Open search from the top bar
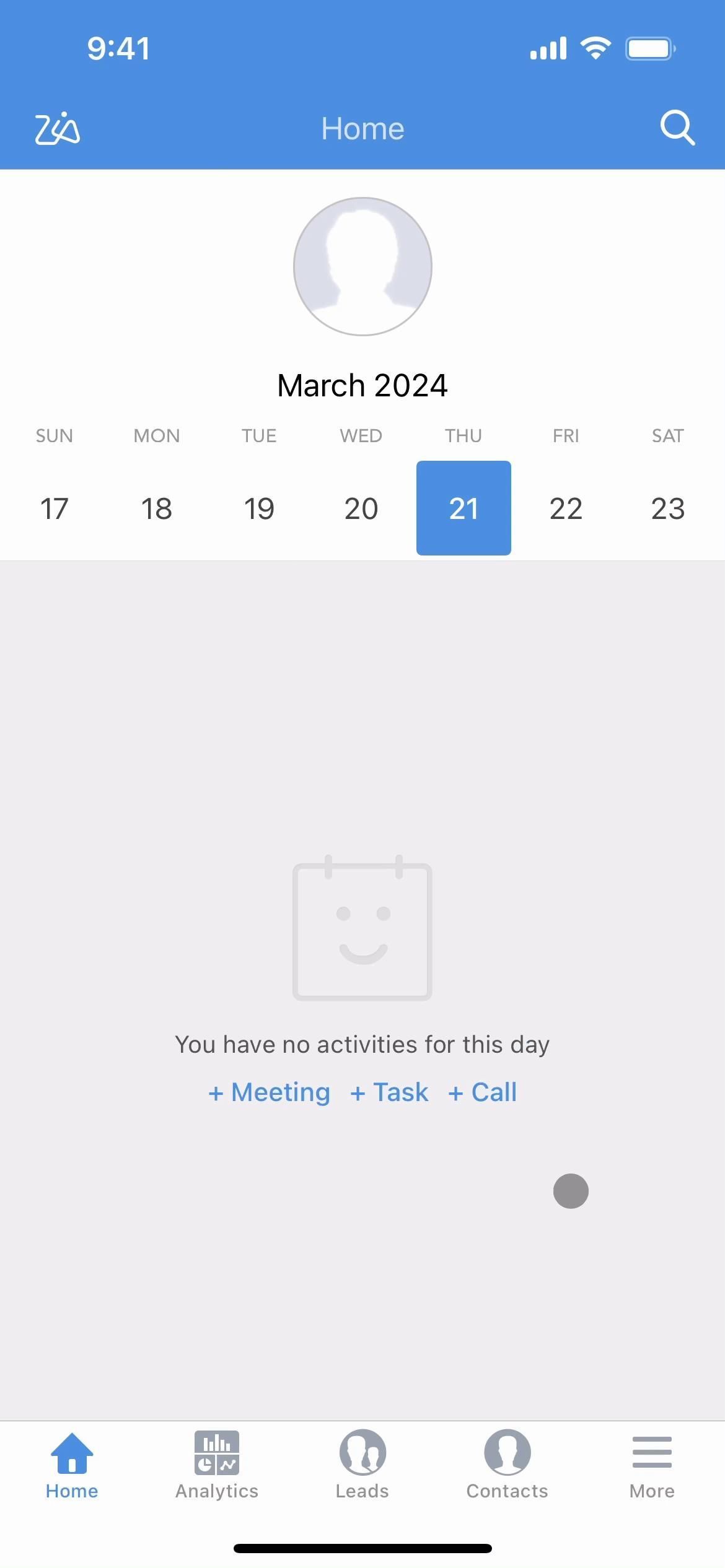The height and width of the screenshot is (1568, 725). [677, 128]
